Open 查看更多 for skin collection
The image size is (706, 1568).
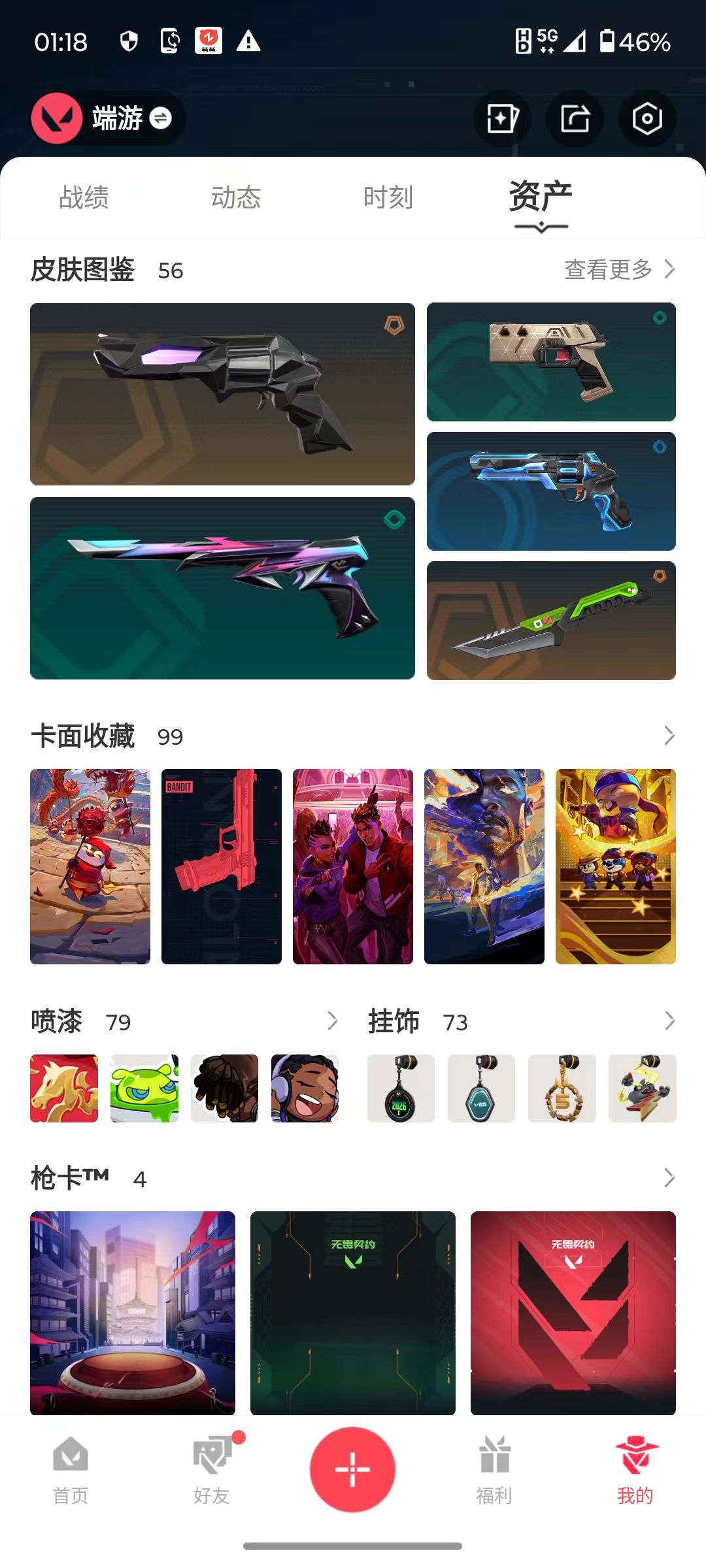pyautogui.click(x=618, y=269)
